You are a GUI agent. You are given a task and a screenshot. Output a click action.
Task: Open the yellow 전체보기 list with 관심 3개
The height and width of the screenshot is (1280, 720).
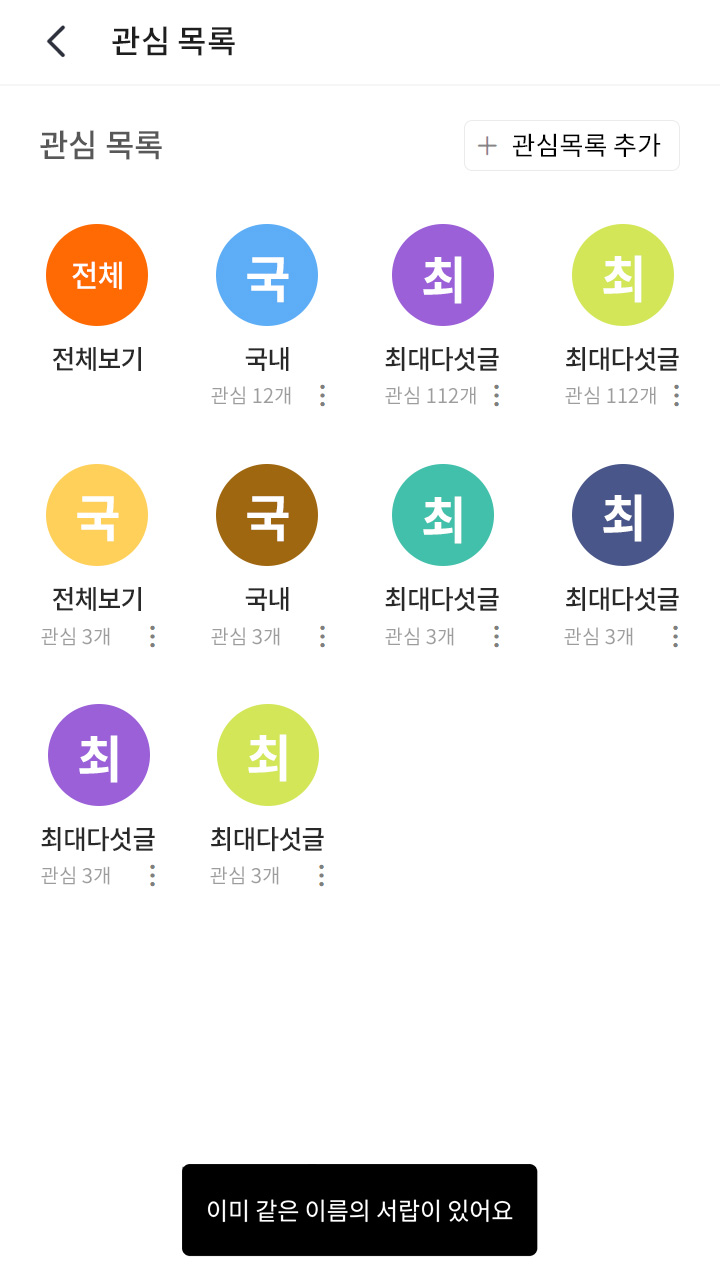pos(97,515)
